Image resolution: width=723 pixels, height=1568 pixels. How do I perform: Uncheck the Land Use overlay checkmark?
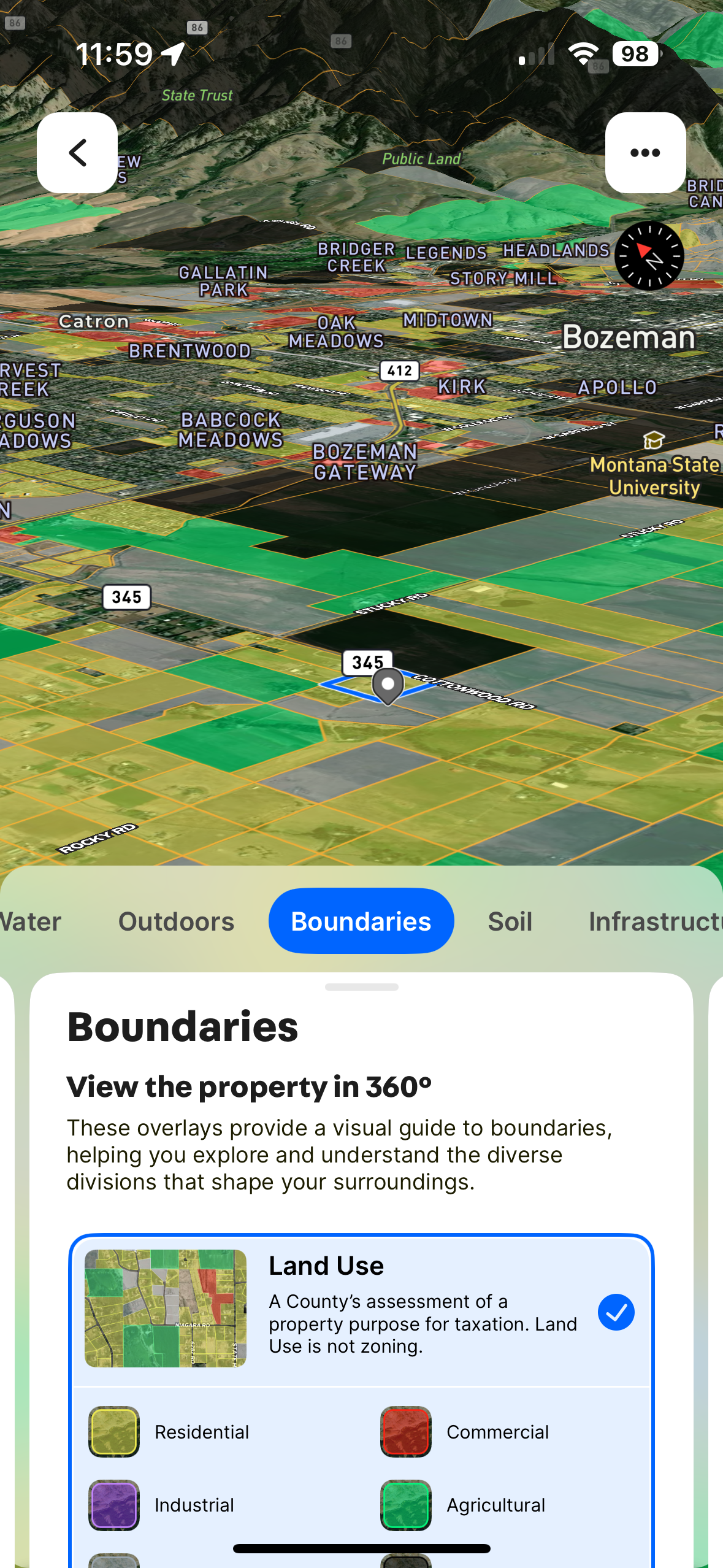616,1312
